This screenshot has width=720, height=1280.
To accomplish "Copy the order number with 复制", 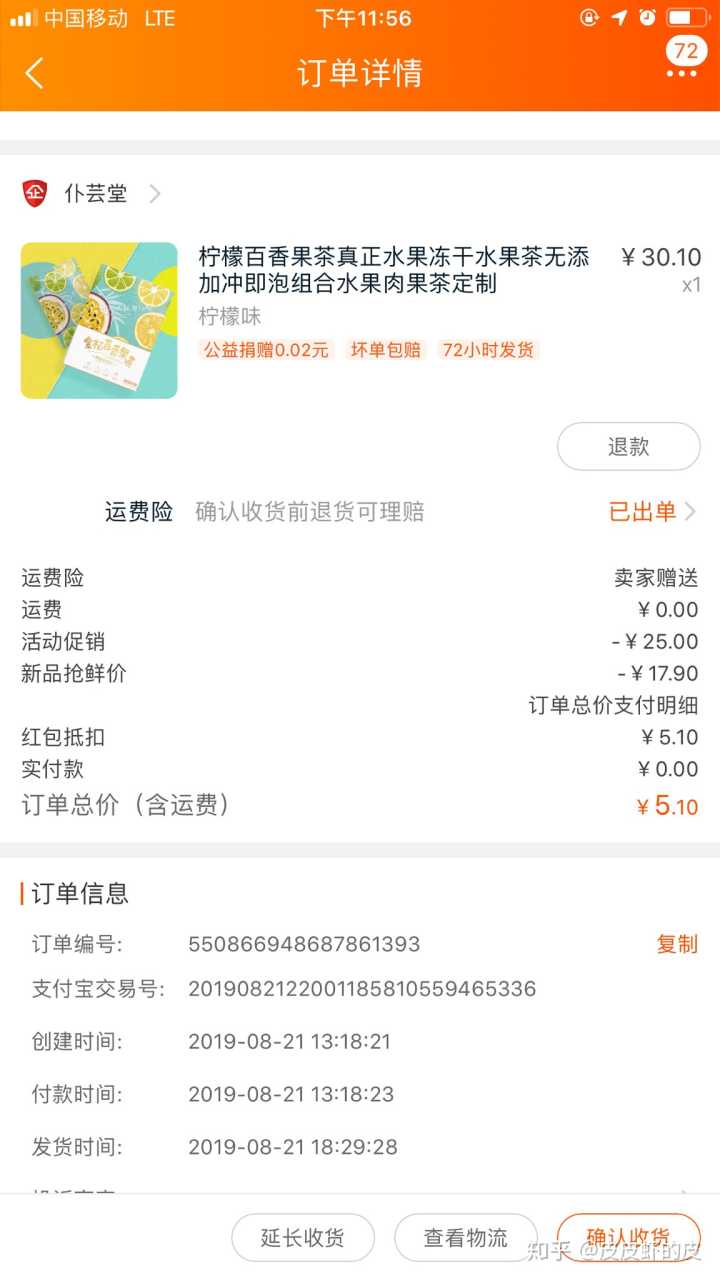I will pos(676,944).
